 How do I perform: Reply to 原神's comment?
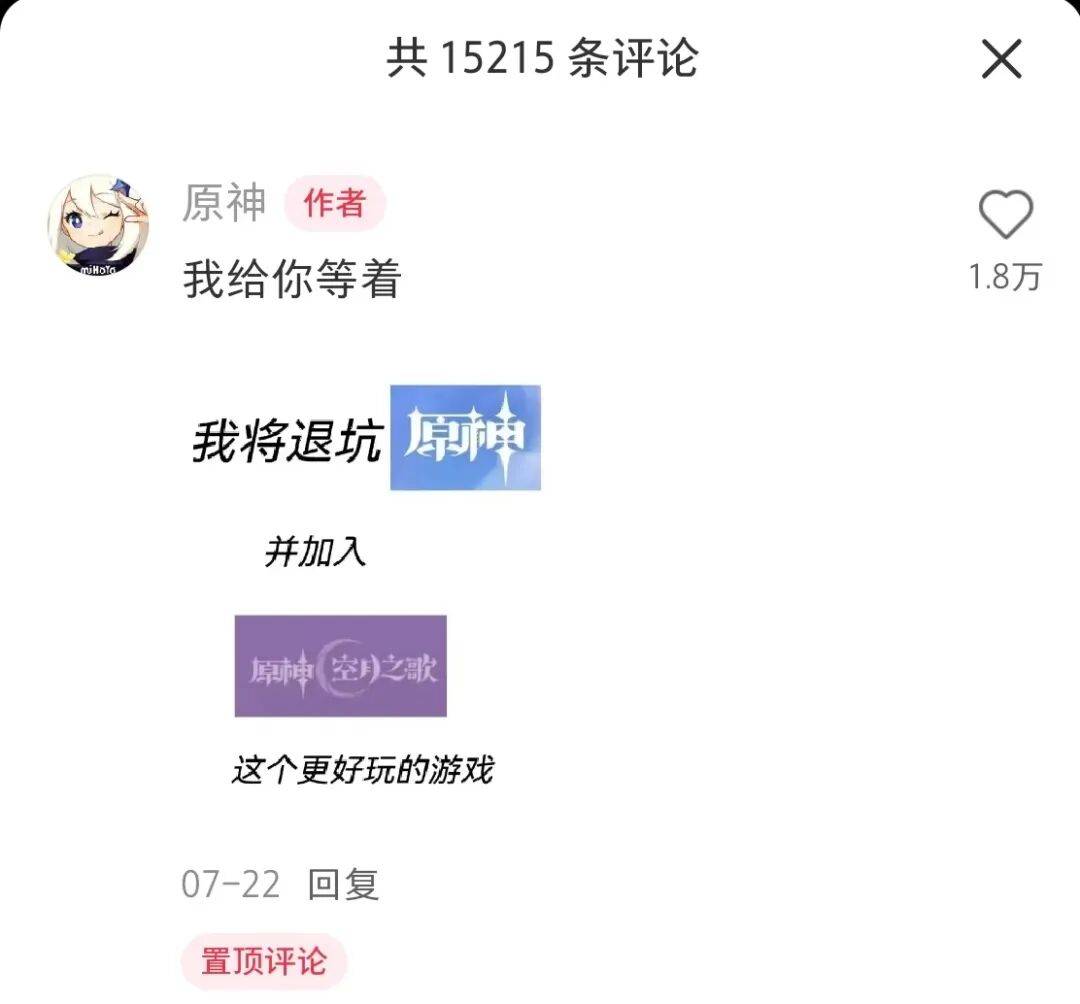(343, 884)
